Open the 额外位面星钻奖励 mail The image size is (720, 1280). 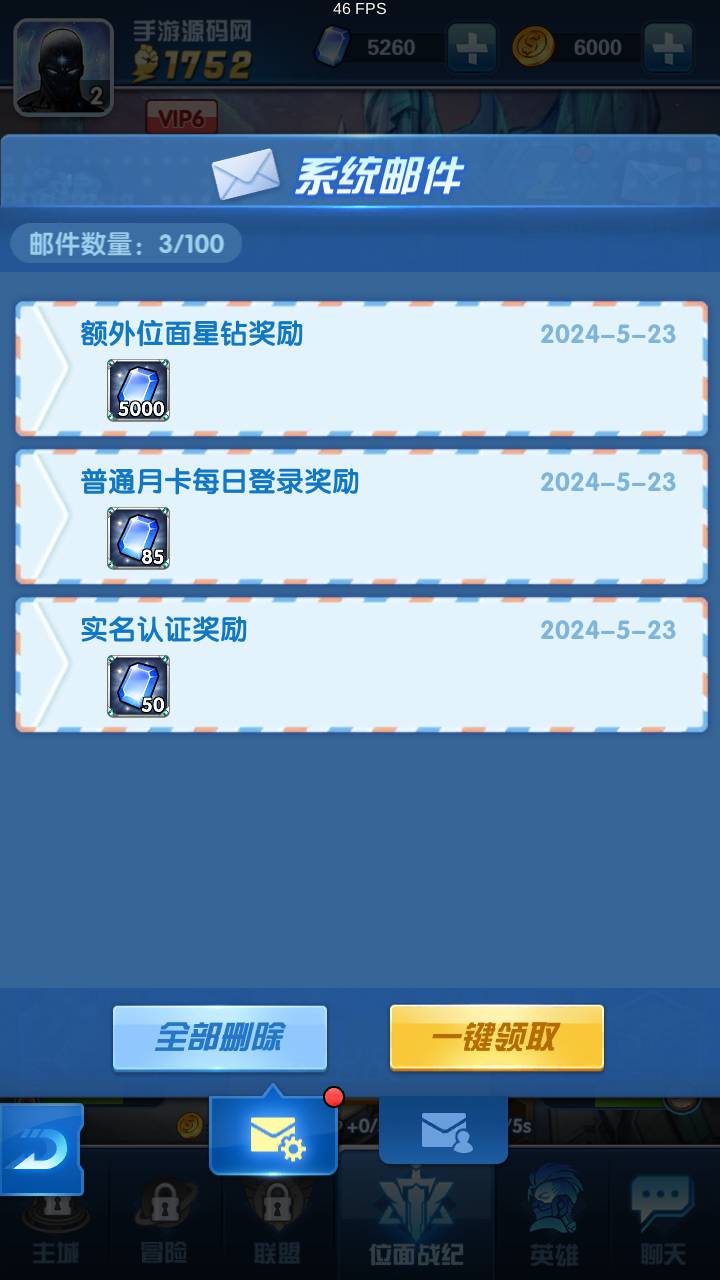point(360,368)
